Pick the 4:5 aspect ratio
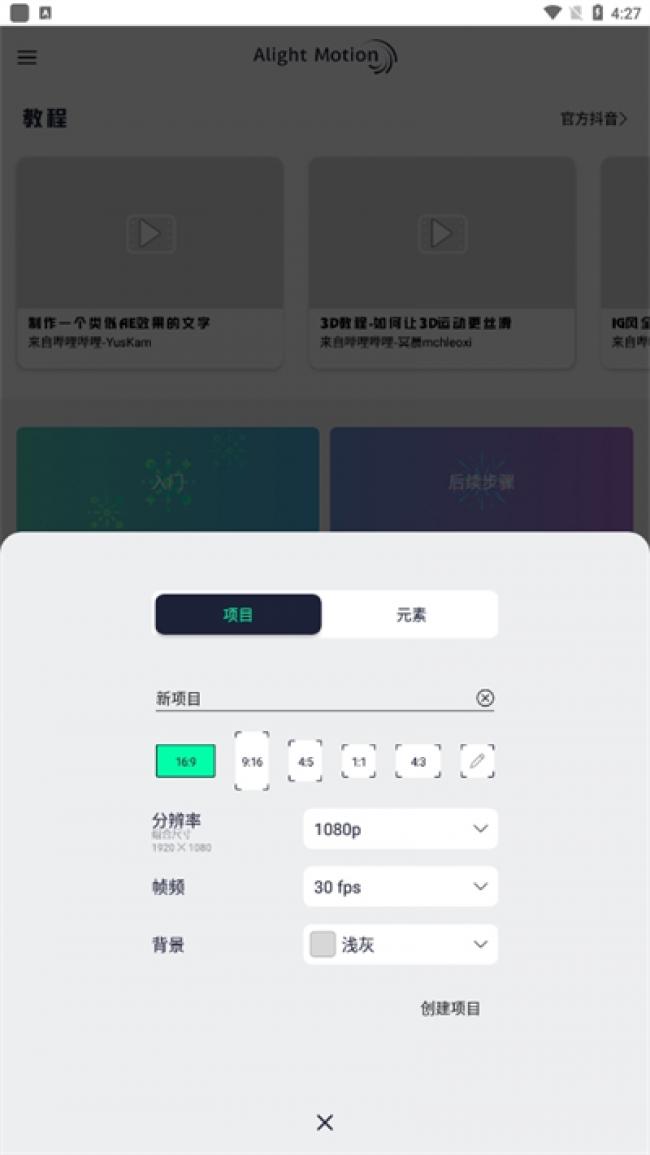The height and width of the screenshot is (1155, 650). pos(305,761)
